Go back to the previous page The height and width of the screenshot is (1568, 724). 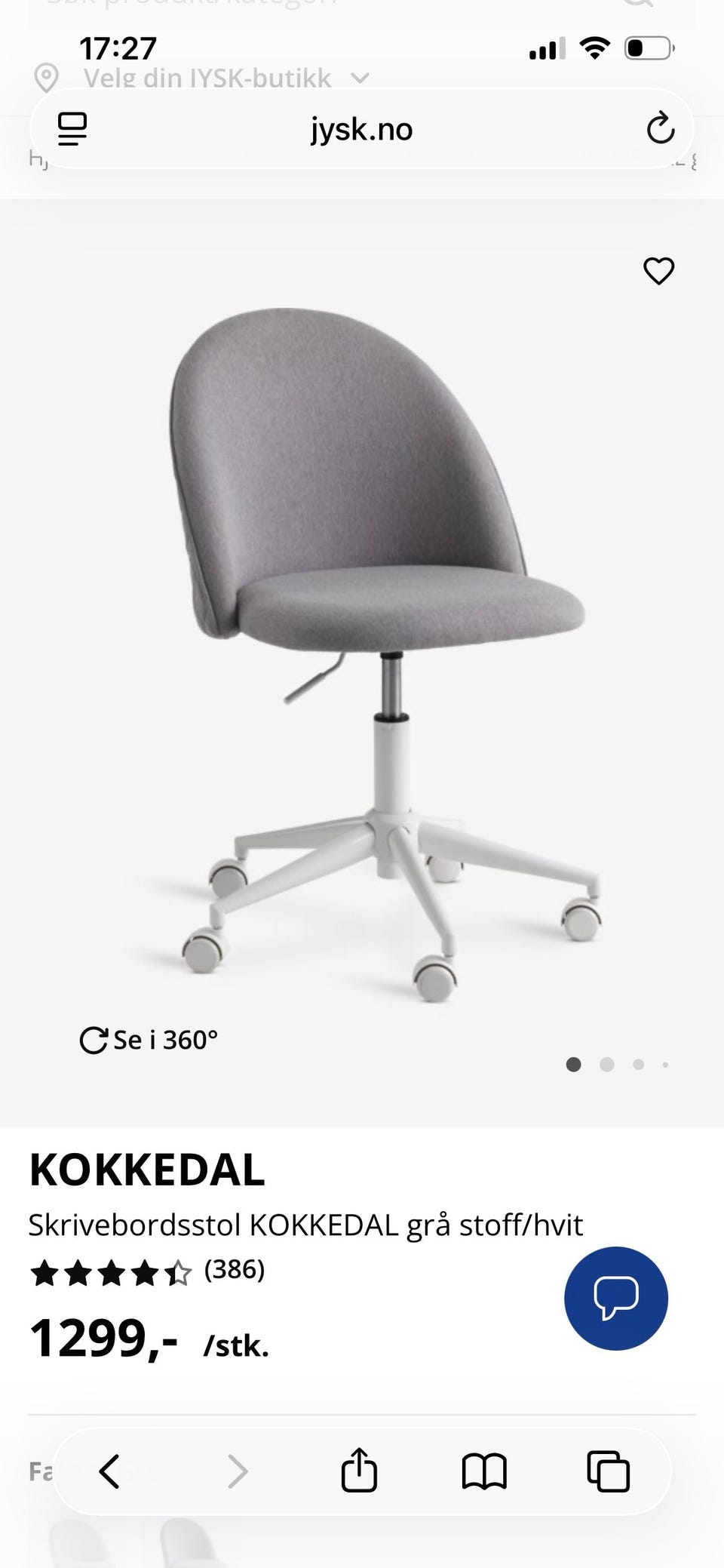coord(110,1471)
